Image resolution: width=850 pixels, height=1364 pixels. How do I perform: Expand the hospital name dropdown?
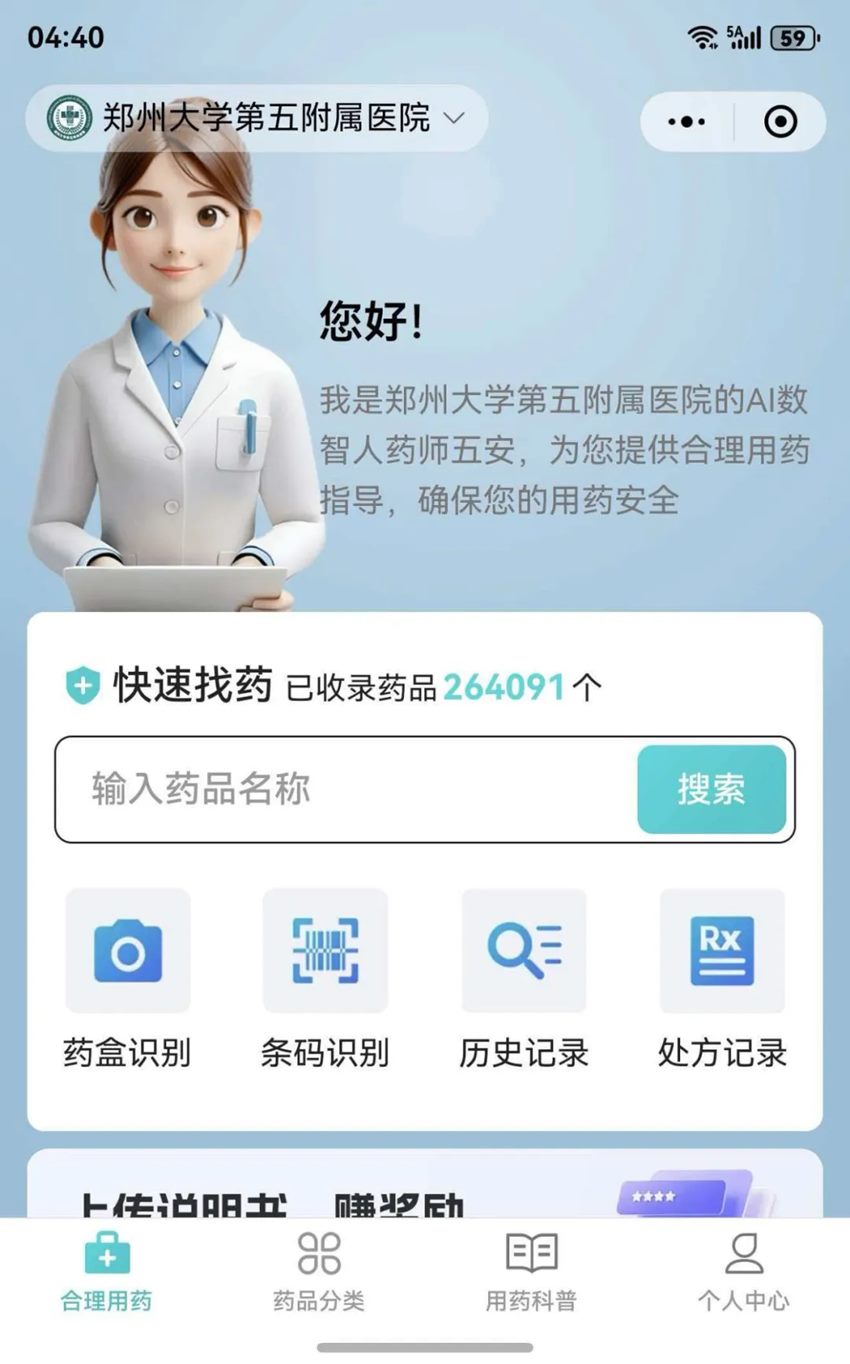(x=456, y=118)
